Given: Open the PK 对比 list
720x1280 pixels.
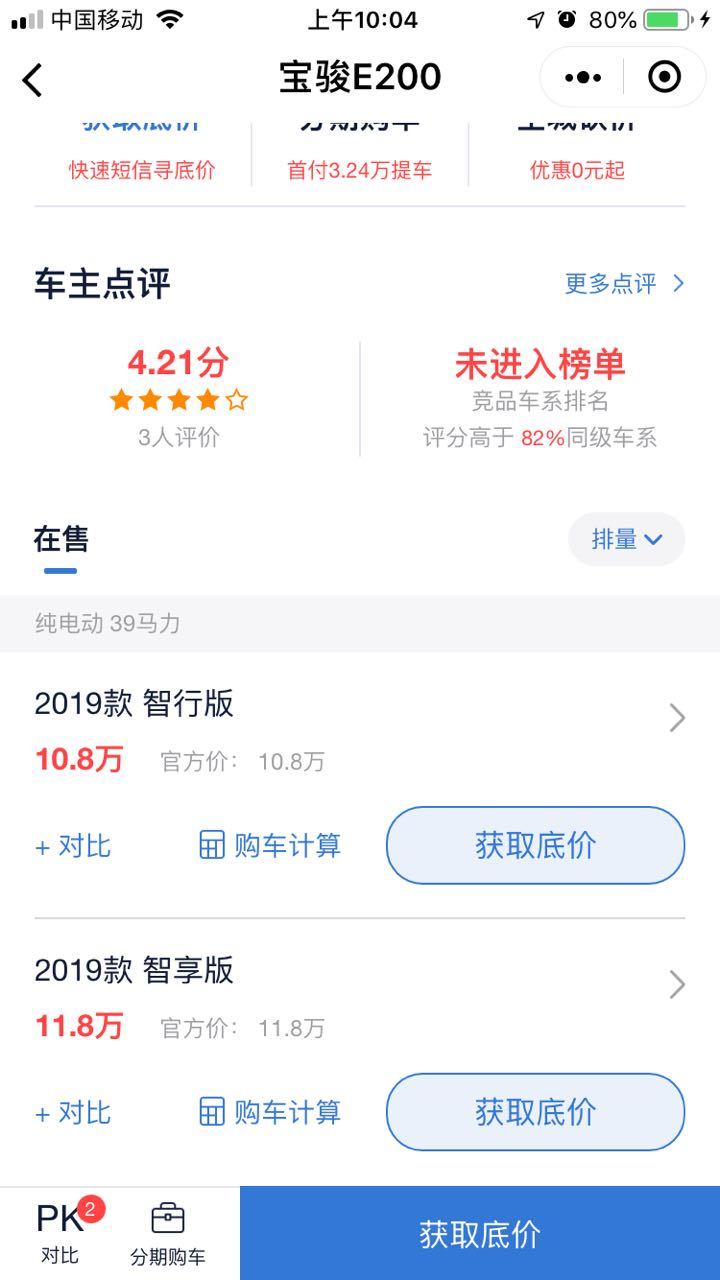Looking at the screenshot, I should (62, 1232).
